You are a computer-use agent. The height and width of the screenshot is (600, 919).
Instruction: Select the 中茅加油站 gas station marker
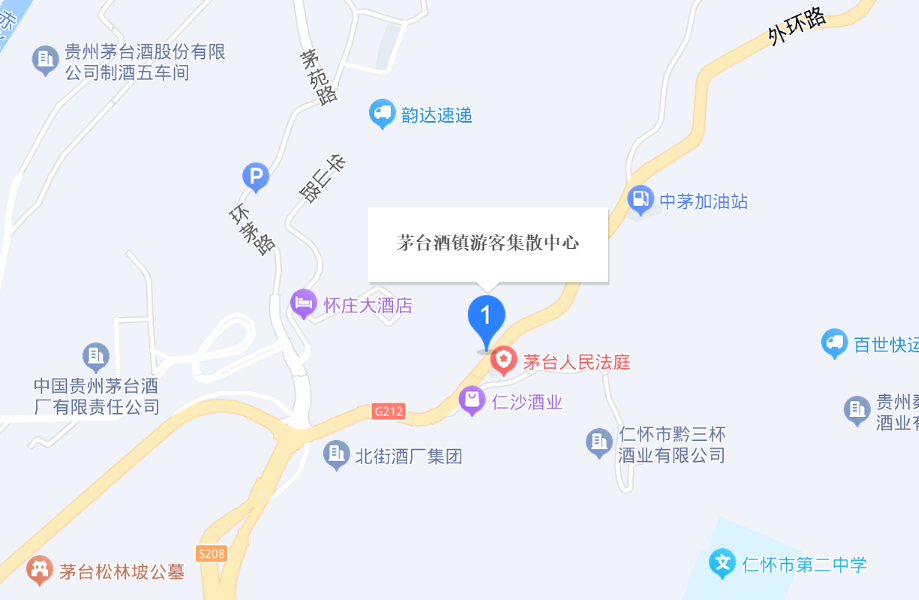[x=640, y=200]
